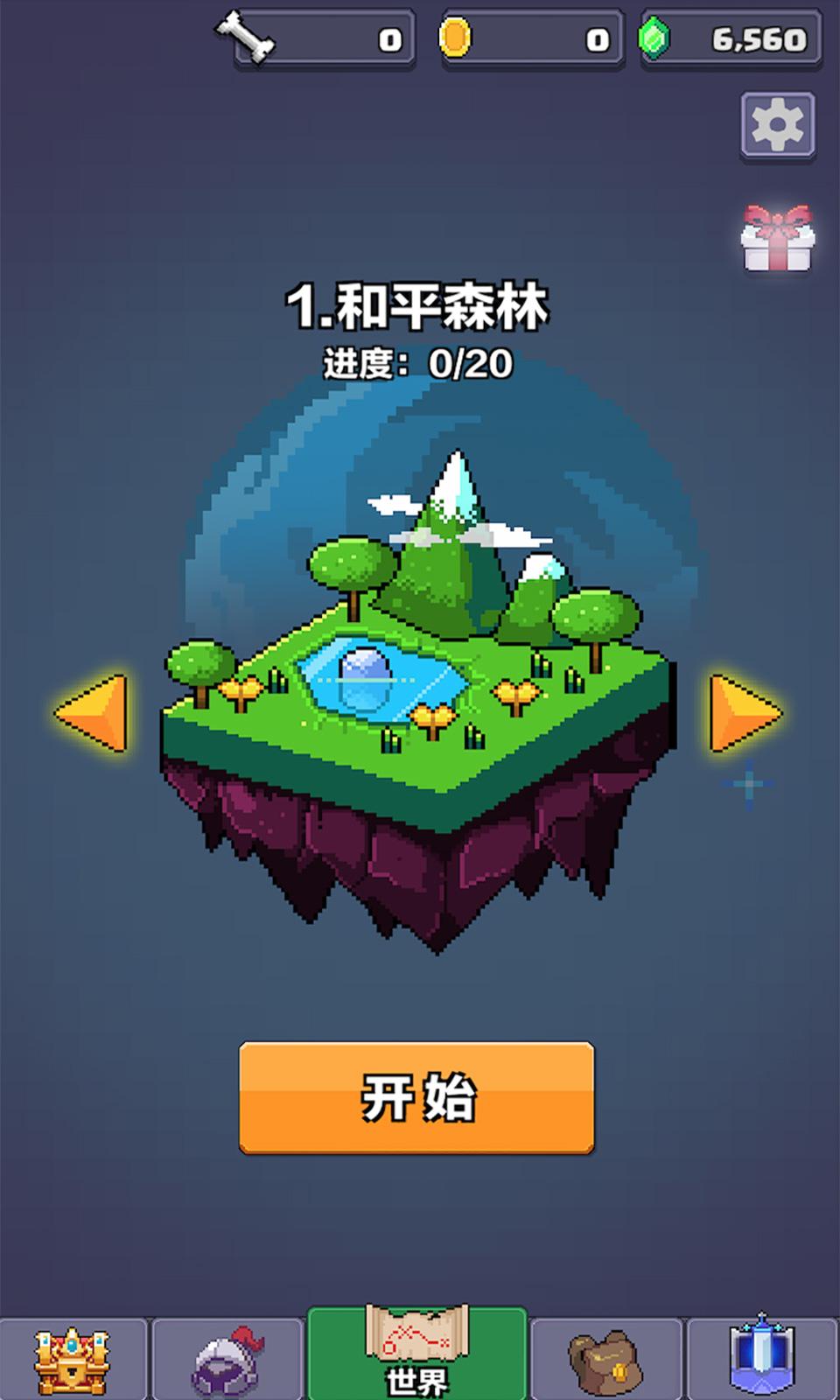840x1400 pixels.
Task: Expand to the next stage with right arrow
Action: tap(748, 713)
